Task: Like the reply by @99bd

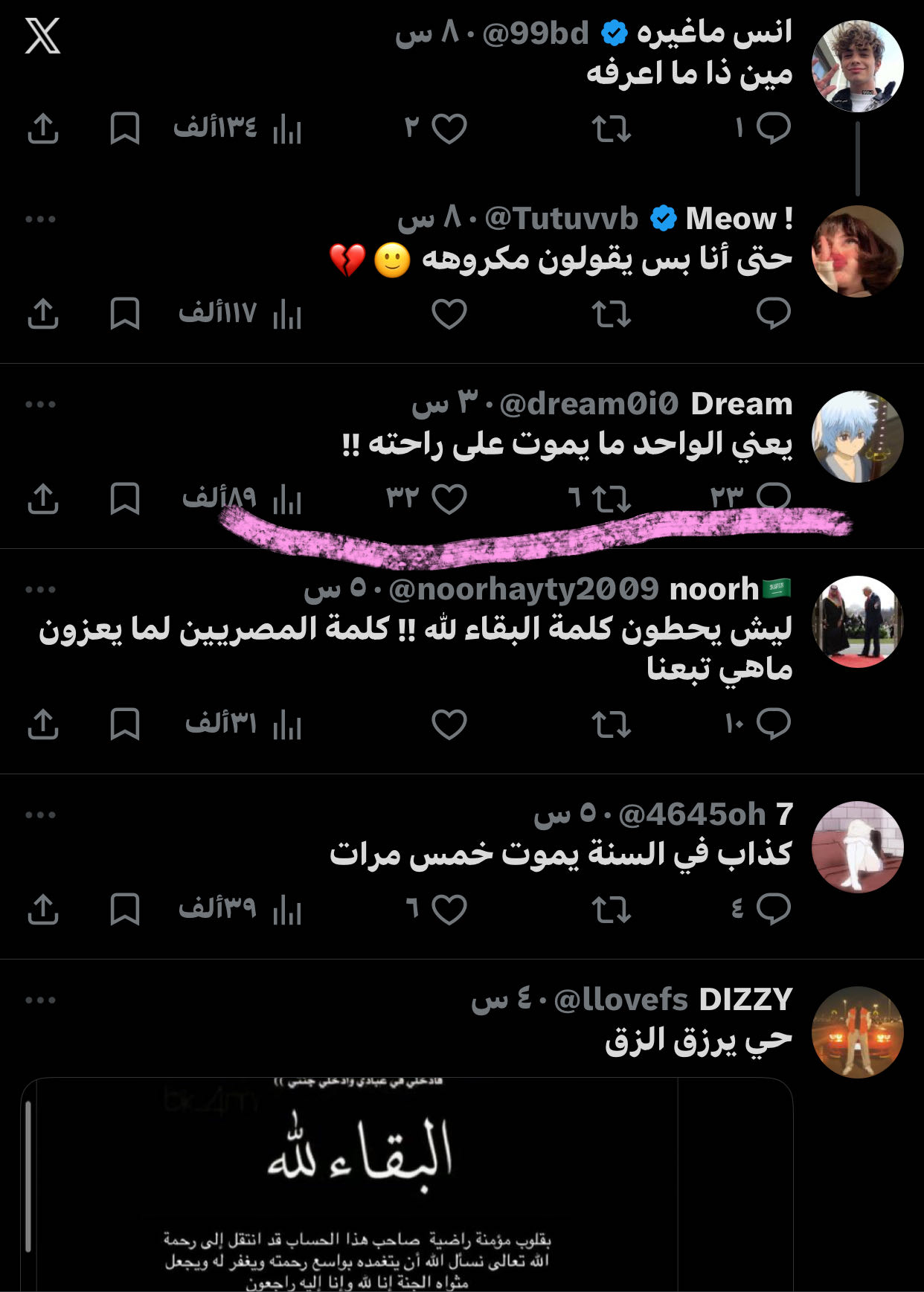Action: click(x=449, y=129)
